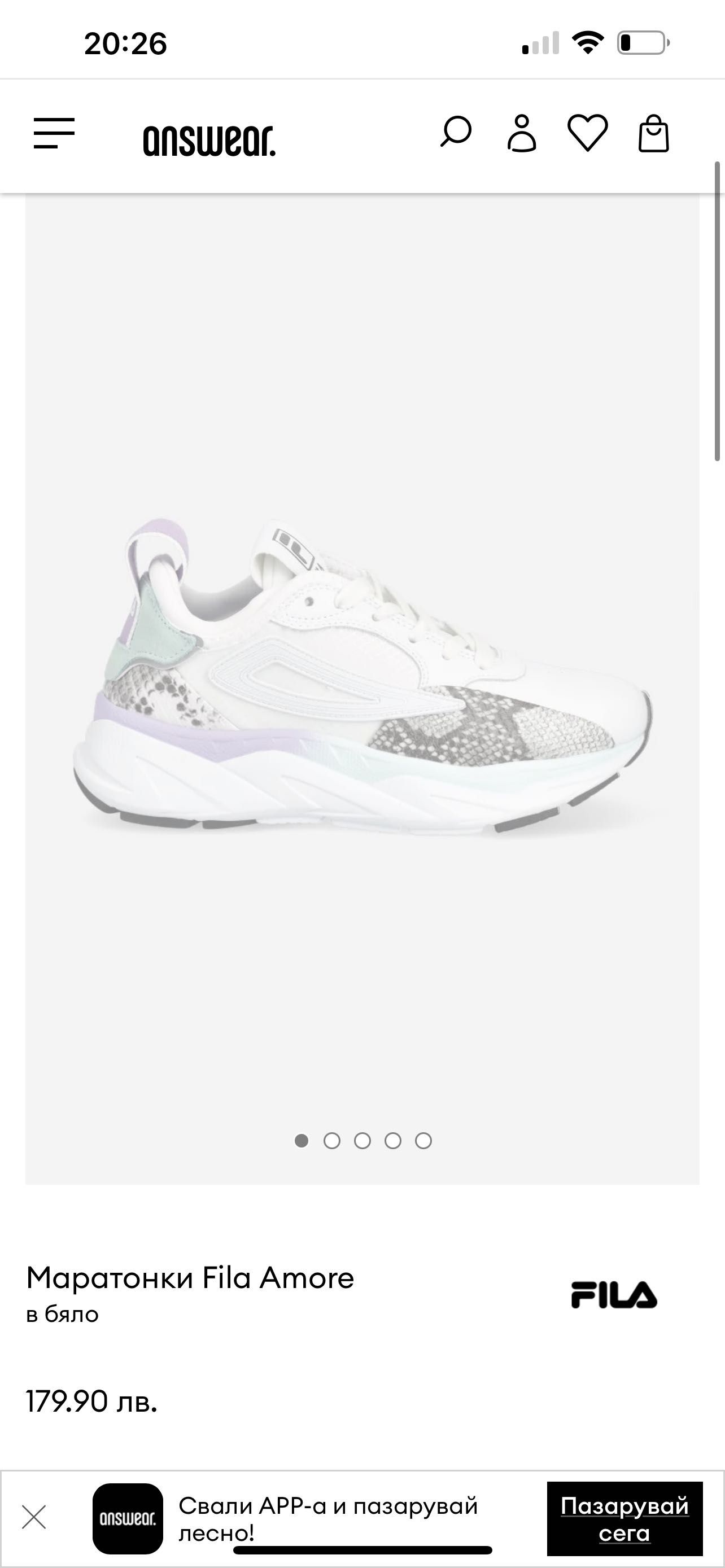Screen dimensions: 725x1568
Task: Tap the answear logo to go home
Action: click(209, 140)
